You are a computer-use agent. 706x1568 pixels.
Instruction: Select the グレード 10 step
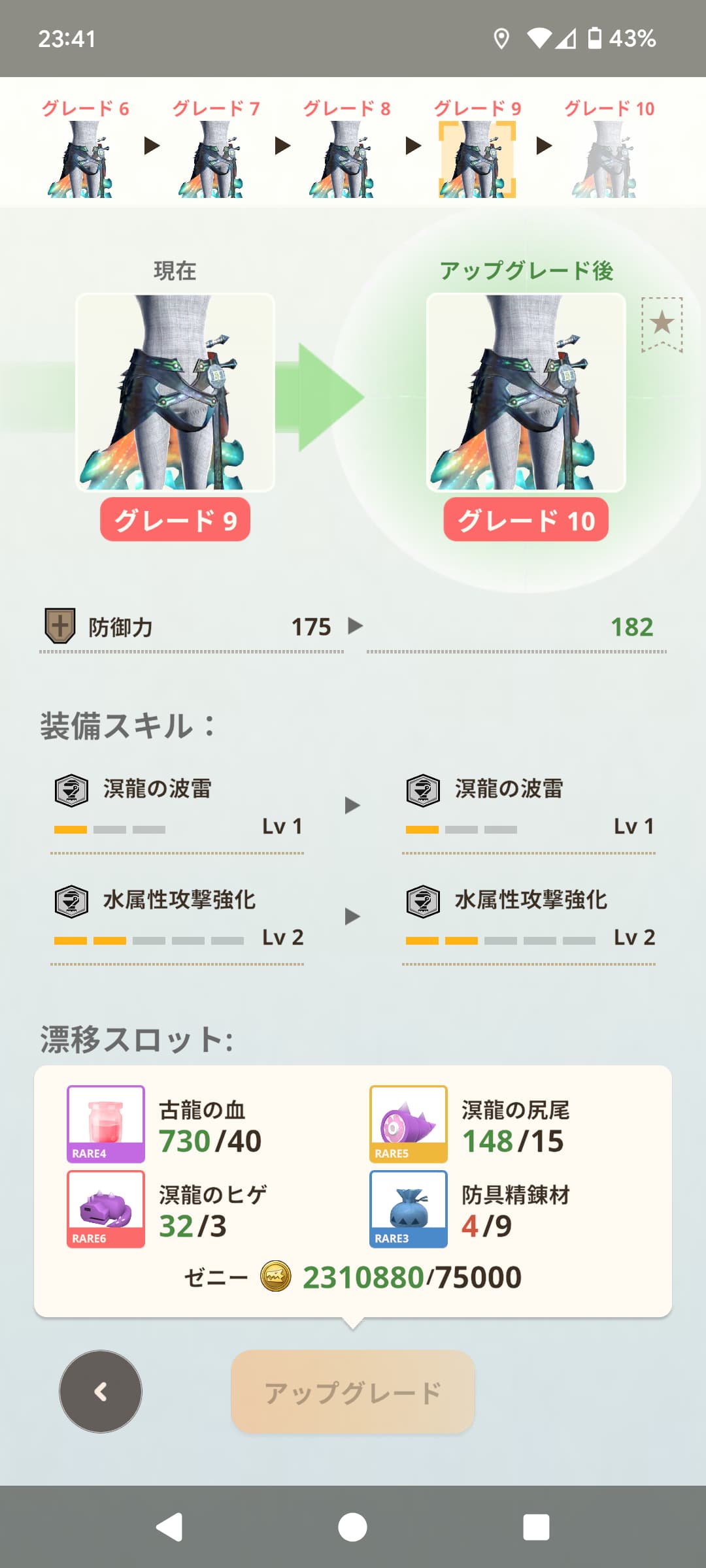pyautogui.click(x=608, y=148)
